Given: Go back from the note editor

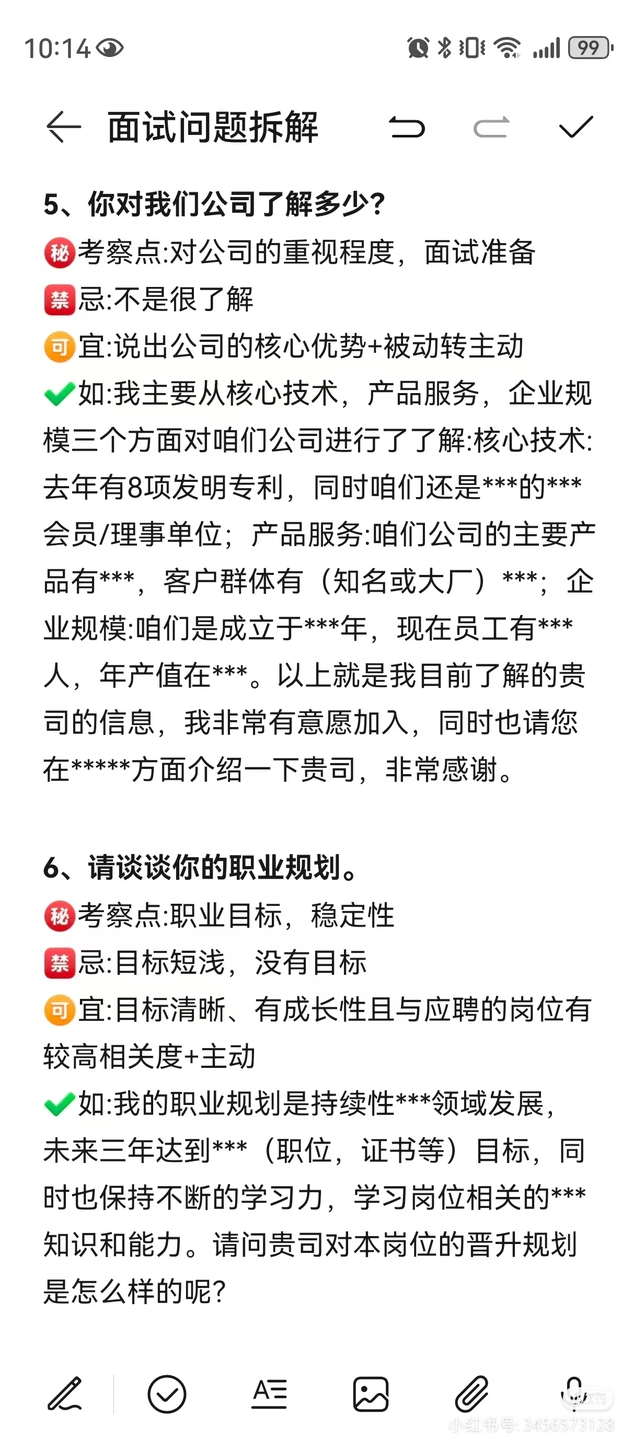Looking at the screenshot, I should click(63, 127).
